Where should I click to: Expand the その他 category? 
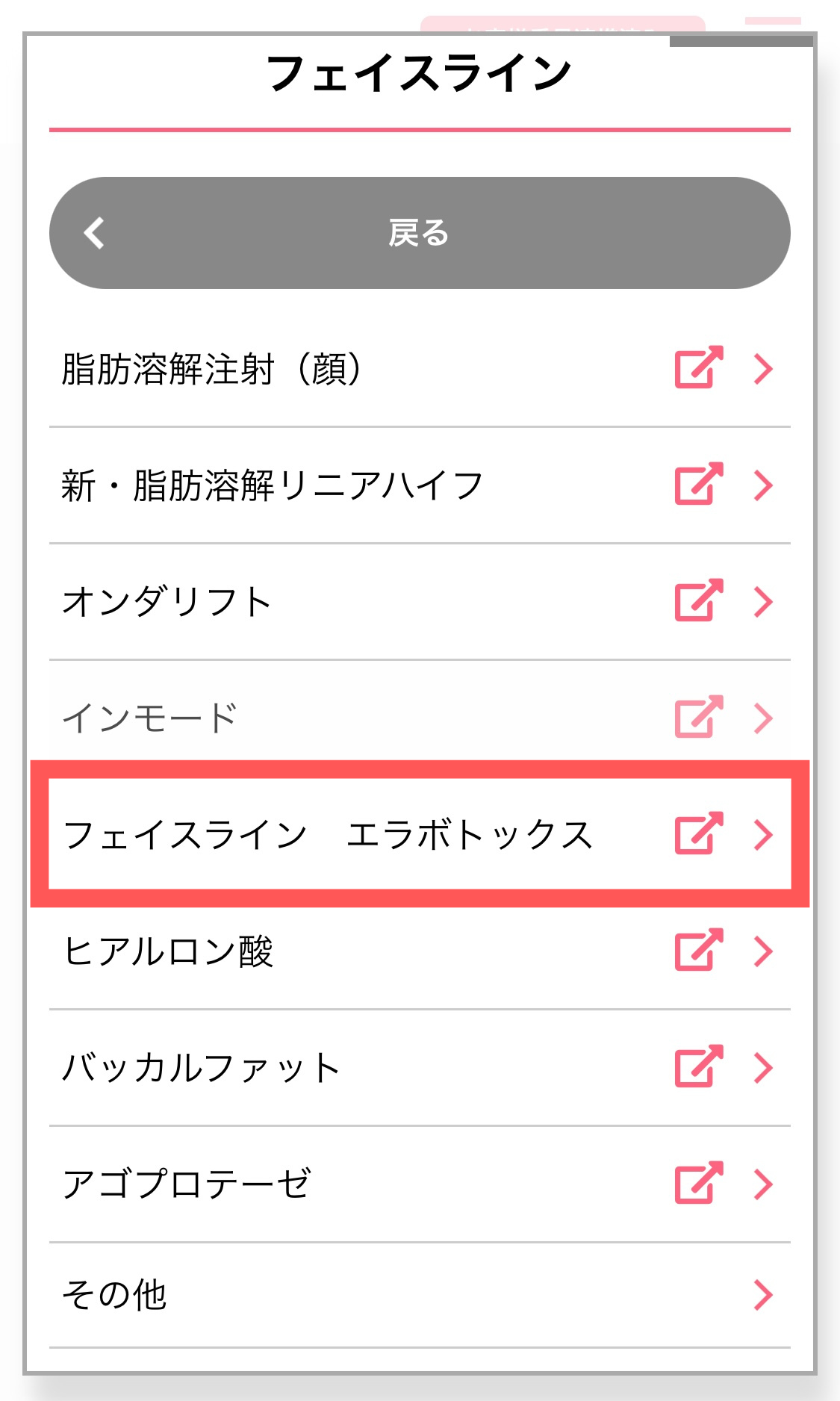pos(419,1295)
